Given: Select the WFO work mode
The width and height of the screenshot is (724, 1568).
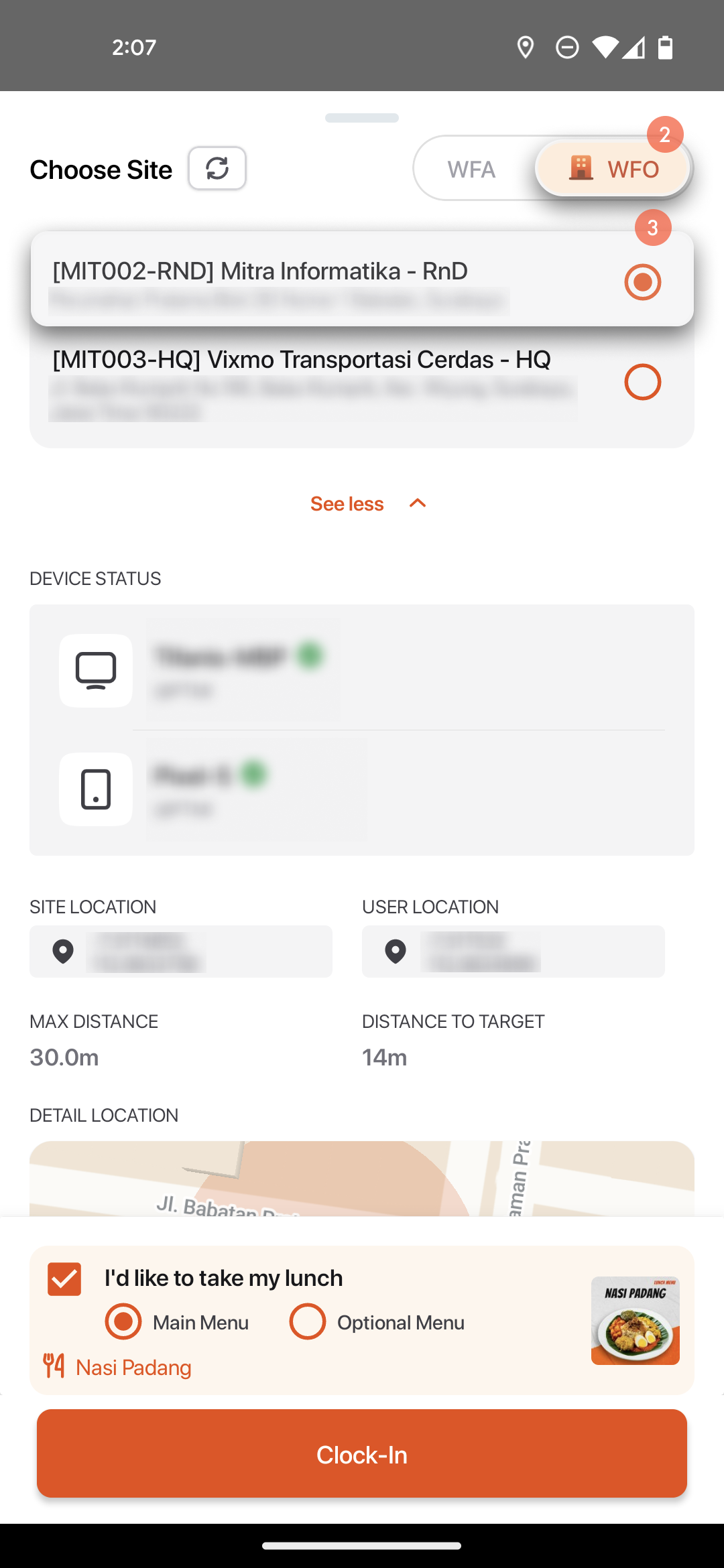Looking at the screenshot, I should tap(613, 168).
